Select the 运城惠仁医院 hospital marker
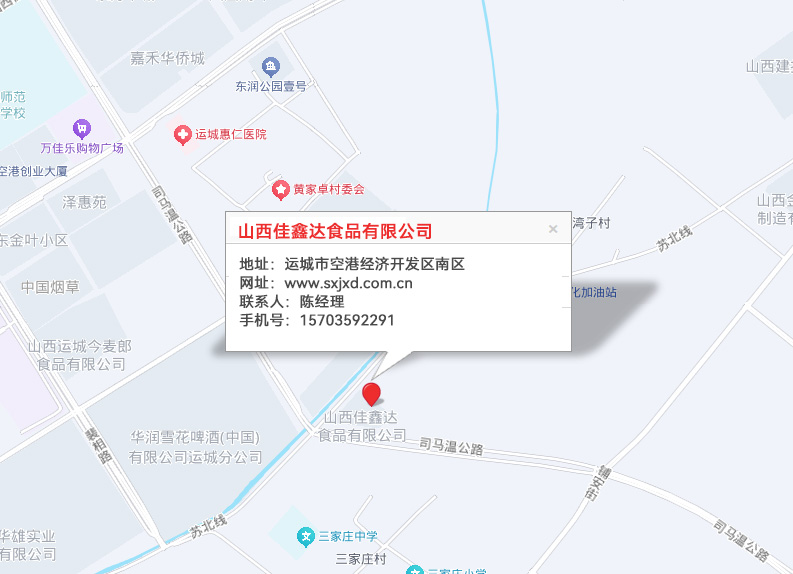 point(182,135)
